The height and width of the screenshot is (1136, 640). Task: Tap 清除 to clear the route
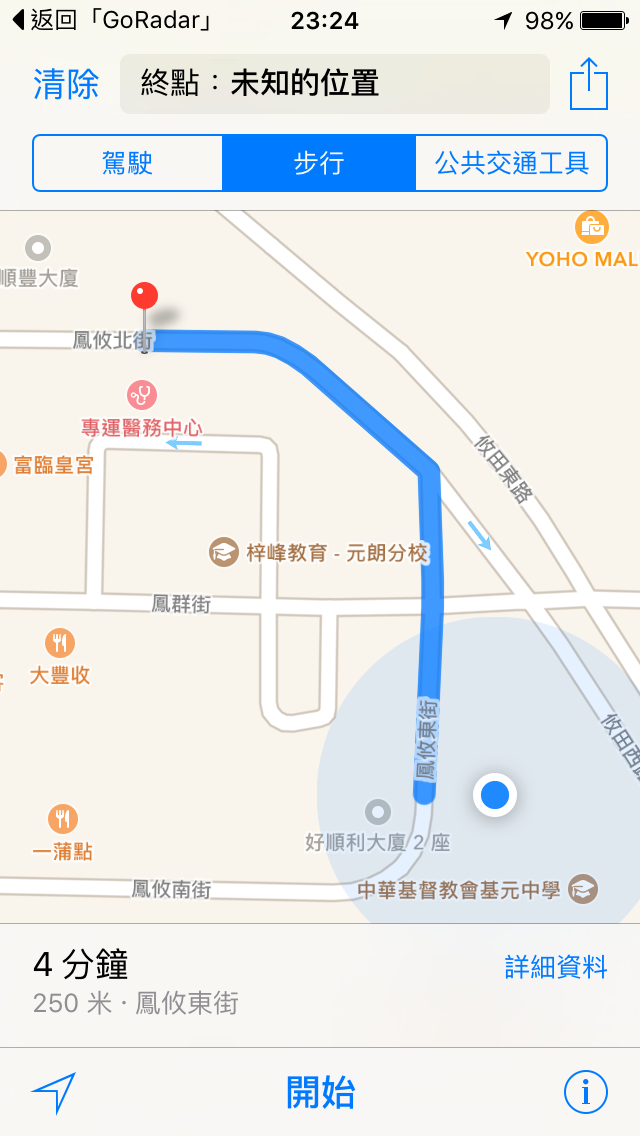coord(66,84)
